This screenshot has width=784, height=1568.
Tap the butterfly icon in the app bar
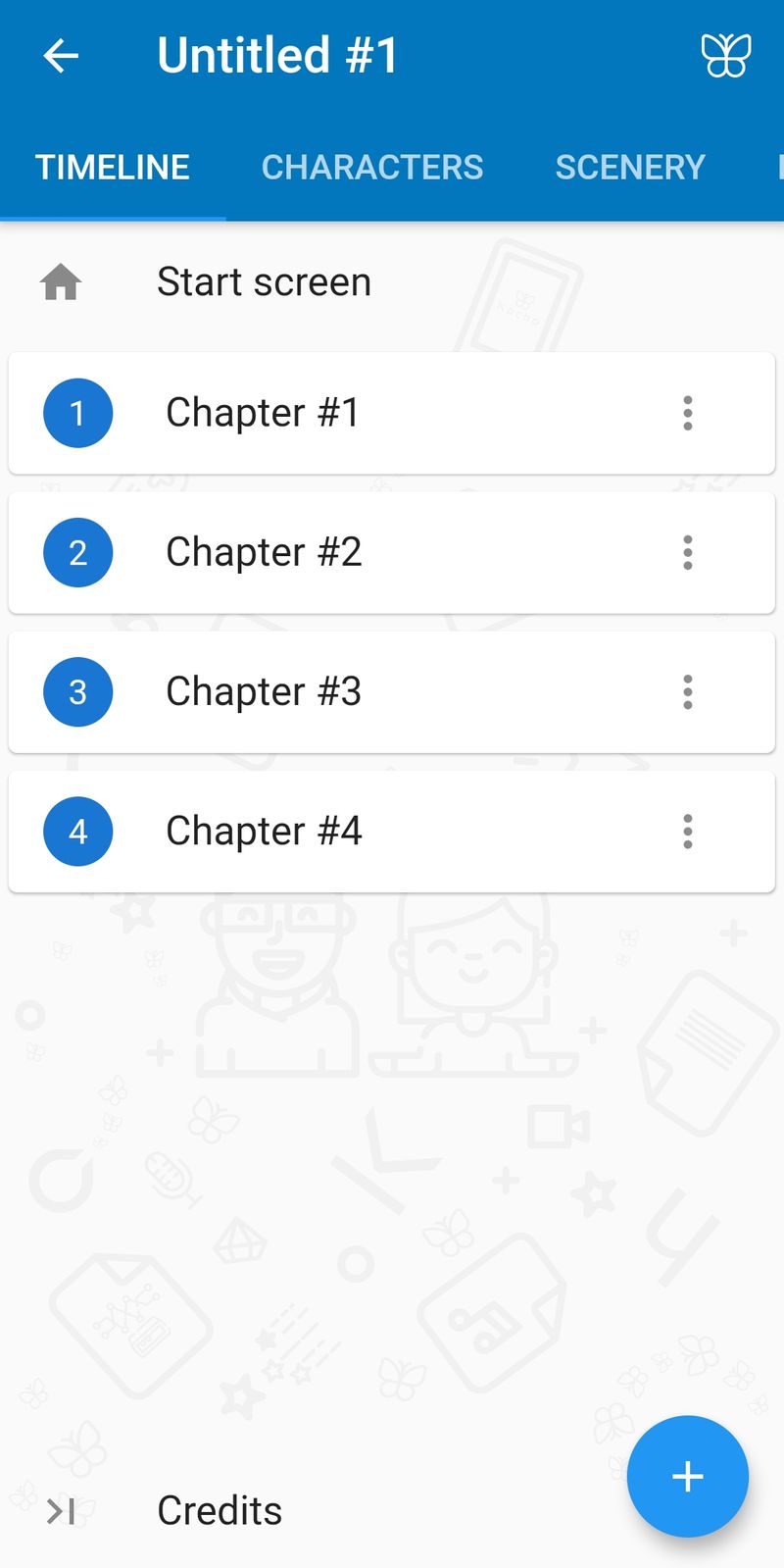point(725,56)
